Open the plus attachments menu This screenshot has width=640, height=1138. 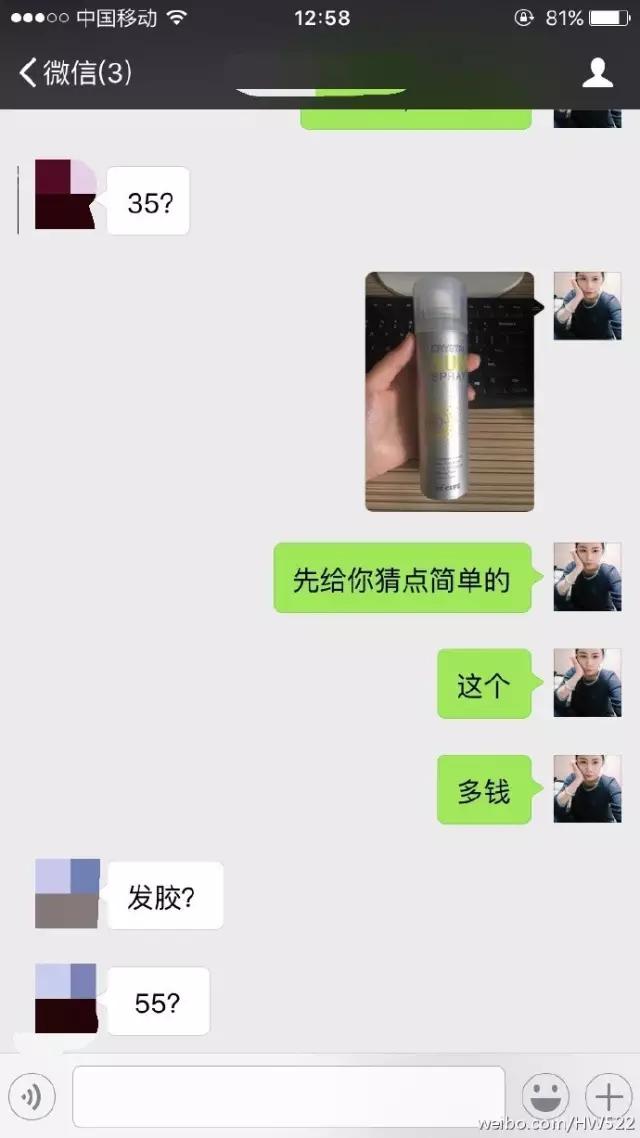pyautogui.click(x=608, y=1096)
